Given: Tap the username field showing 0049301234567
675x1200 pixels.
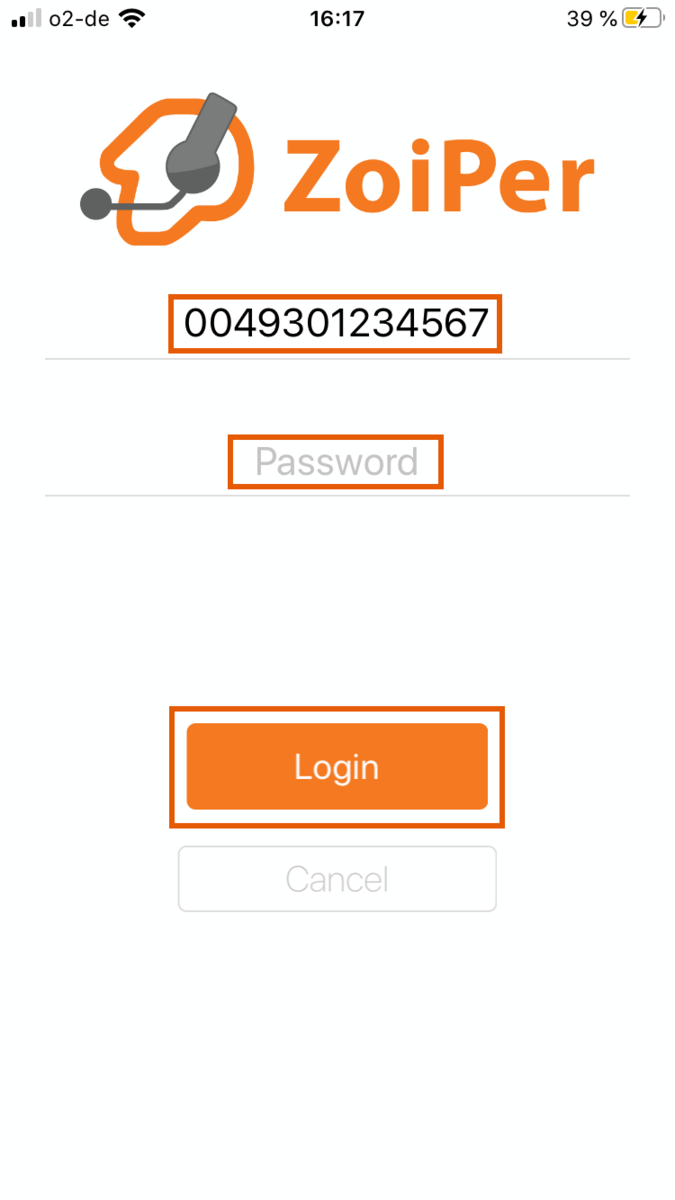Looking at the screenshot, I should [335, 323].
